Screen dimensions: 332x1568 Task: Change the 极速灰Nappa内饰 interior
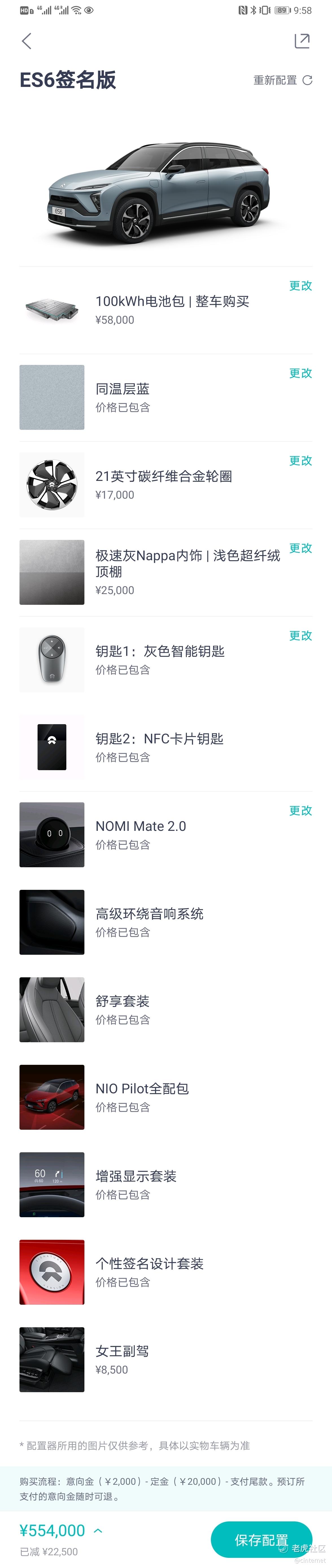tap(300, 548)
